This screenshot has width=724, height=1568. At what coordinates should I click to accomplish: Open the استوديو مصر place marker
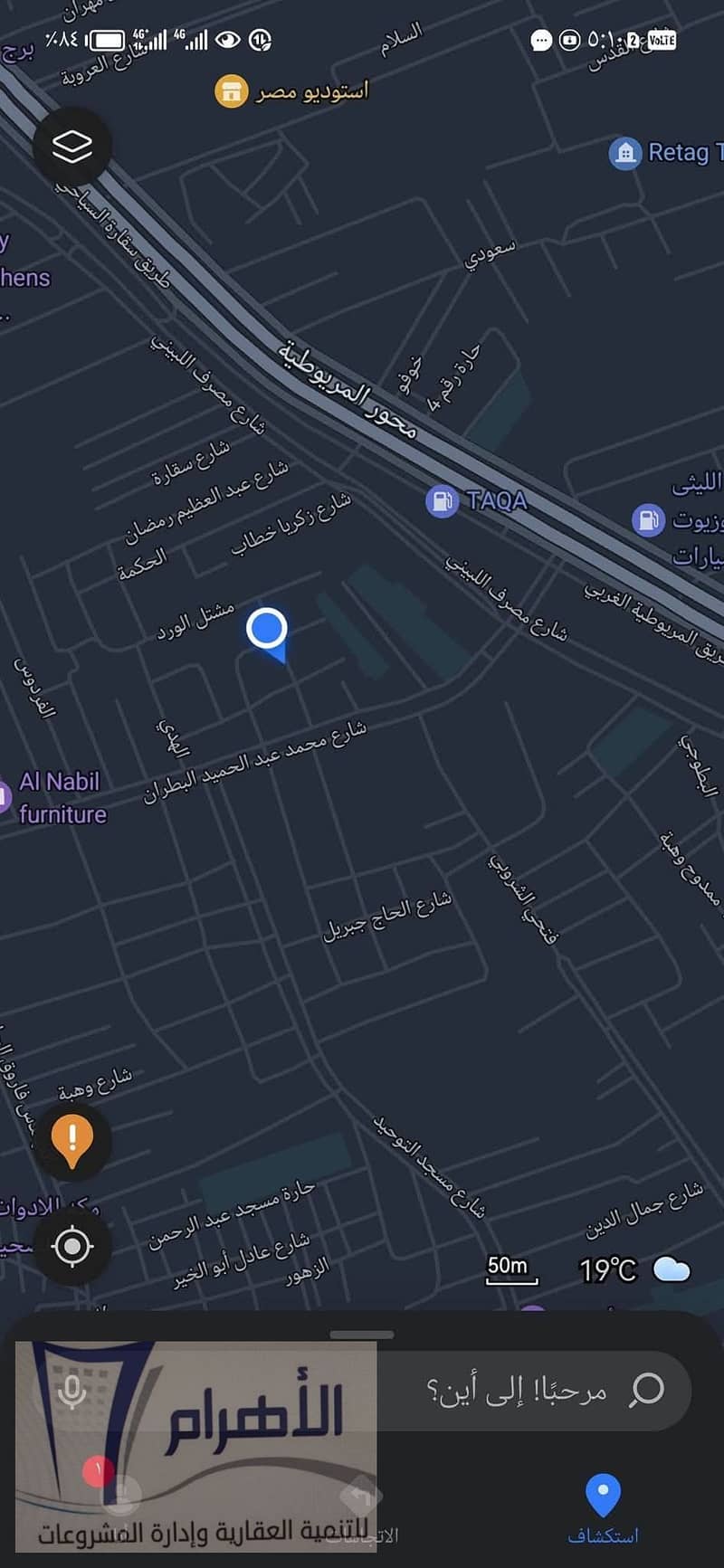pyautogui.click(x=231, y=91)
